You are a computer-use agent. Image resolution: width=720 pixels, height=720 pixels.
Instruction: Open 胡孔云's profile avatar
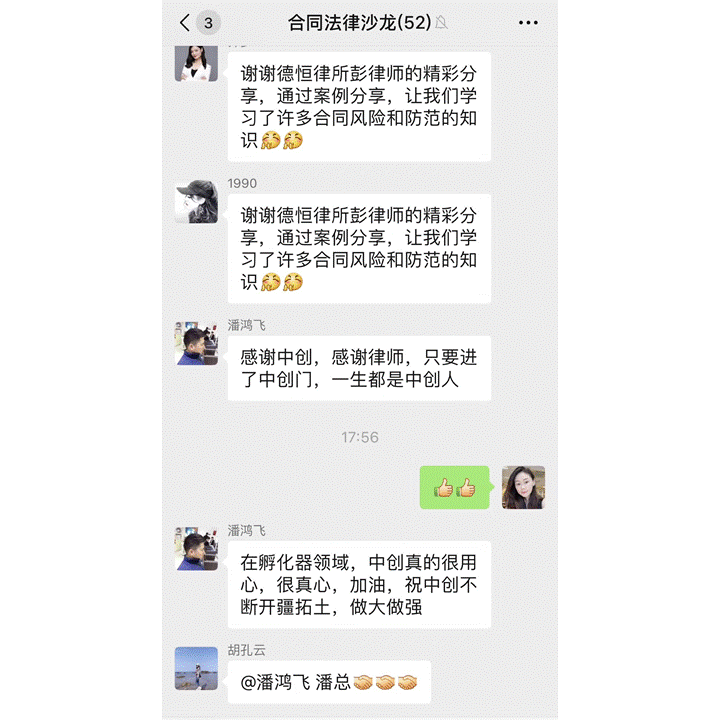coord(196,667)
